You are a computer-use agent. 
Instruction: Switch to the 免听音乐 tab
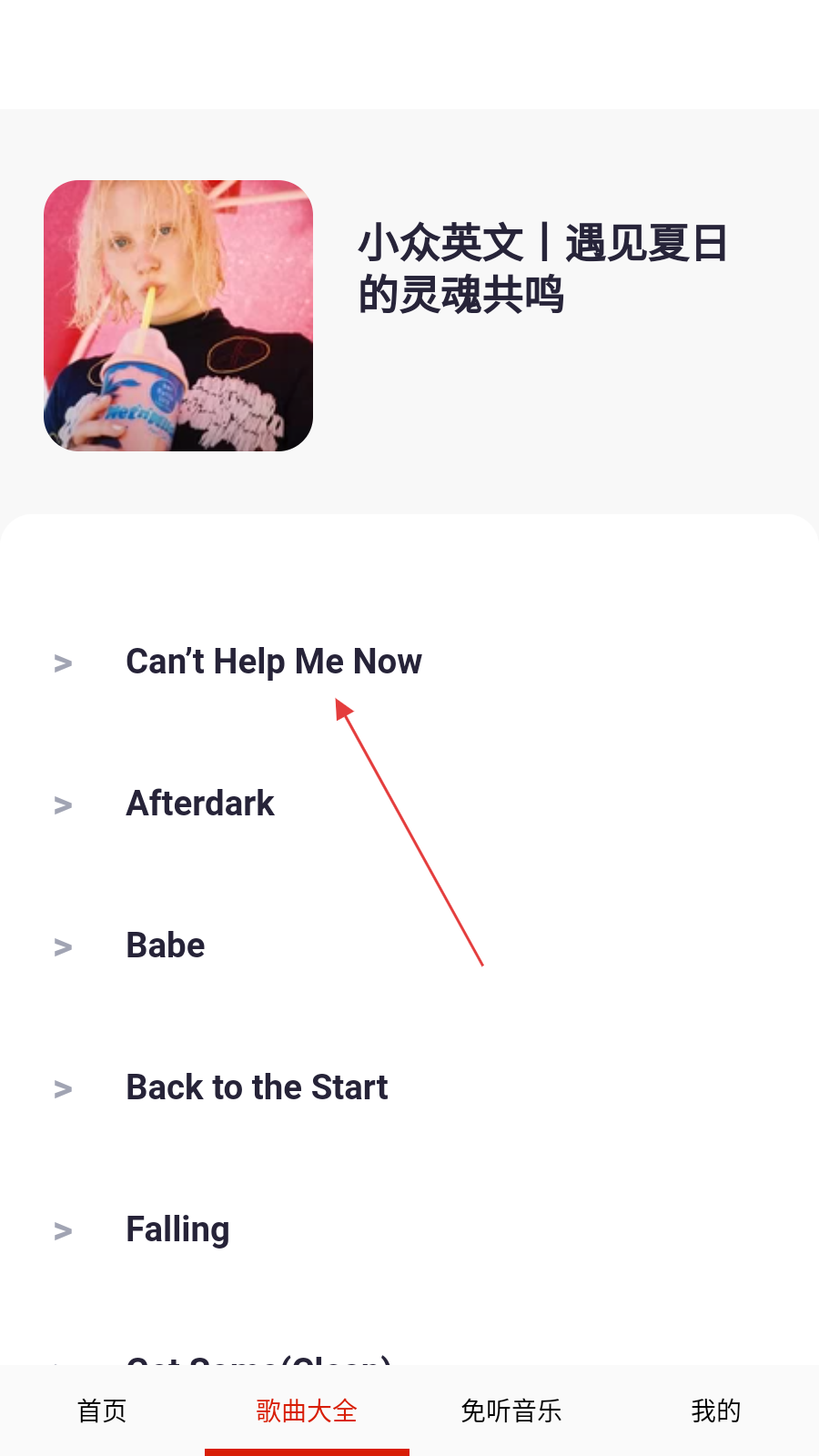(511, 1410)
